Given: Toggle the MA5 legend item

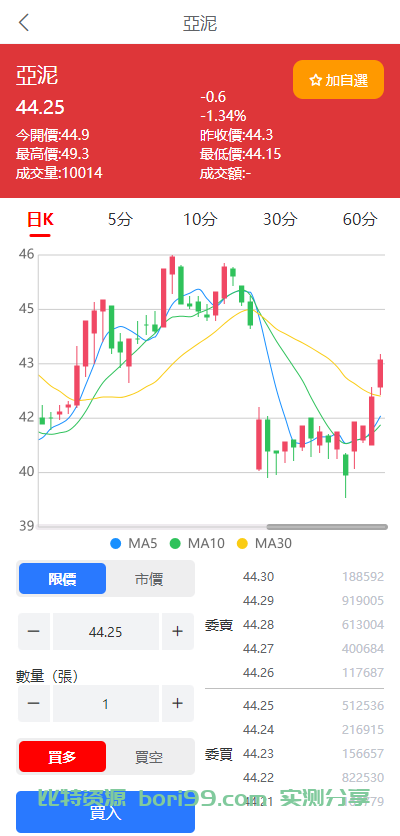Looking at the screenshot, I should [134, 543].
